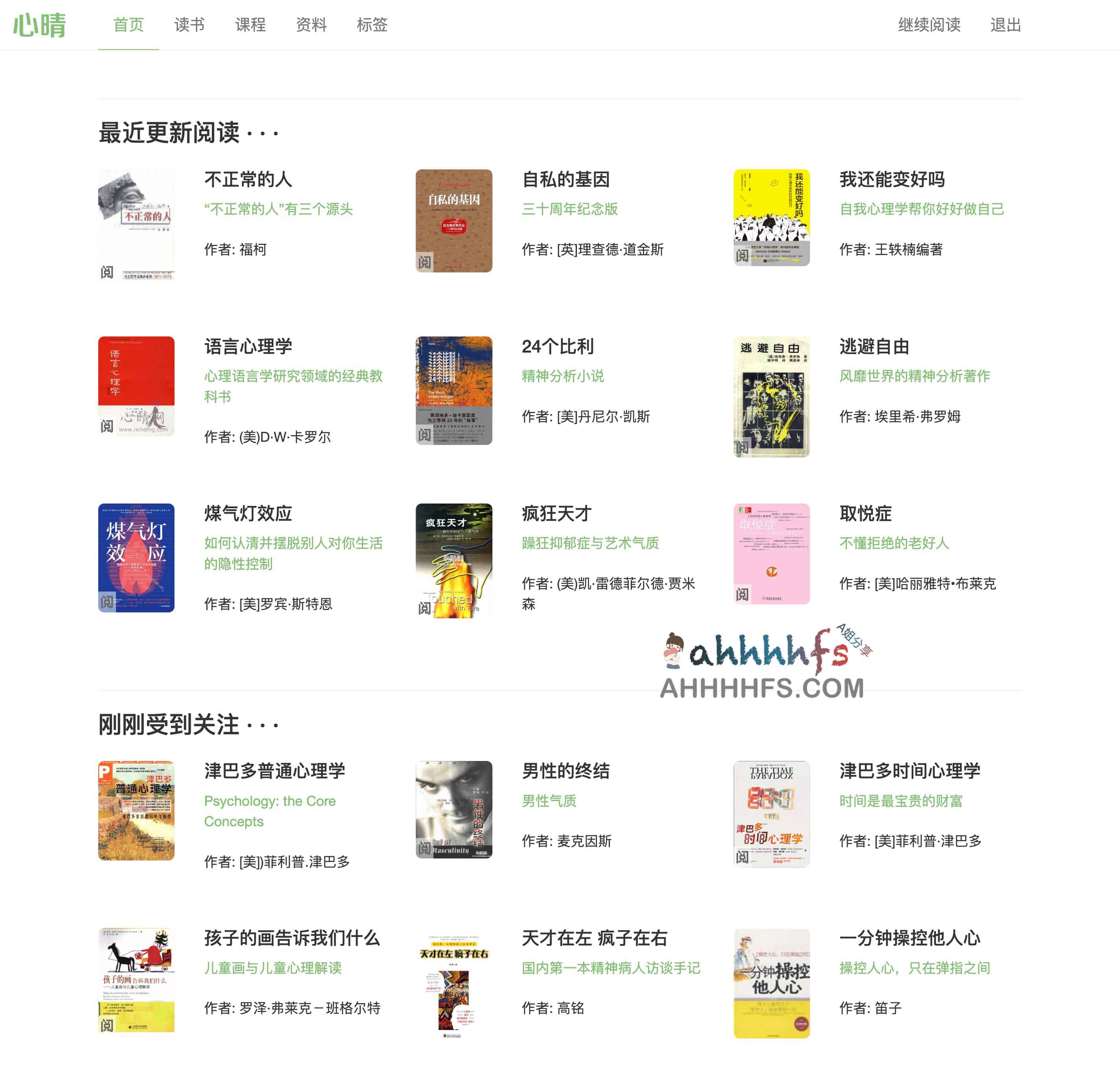Open the book 不正常的人
Image resolution: width=1120 pixels, height=1066 pixels.
click(248, 180)
